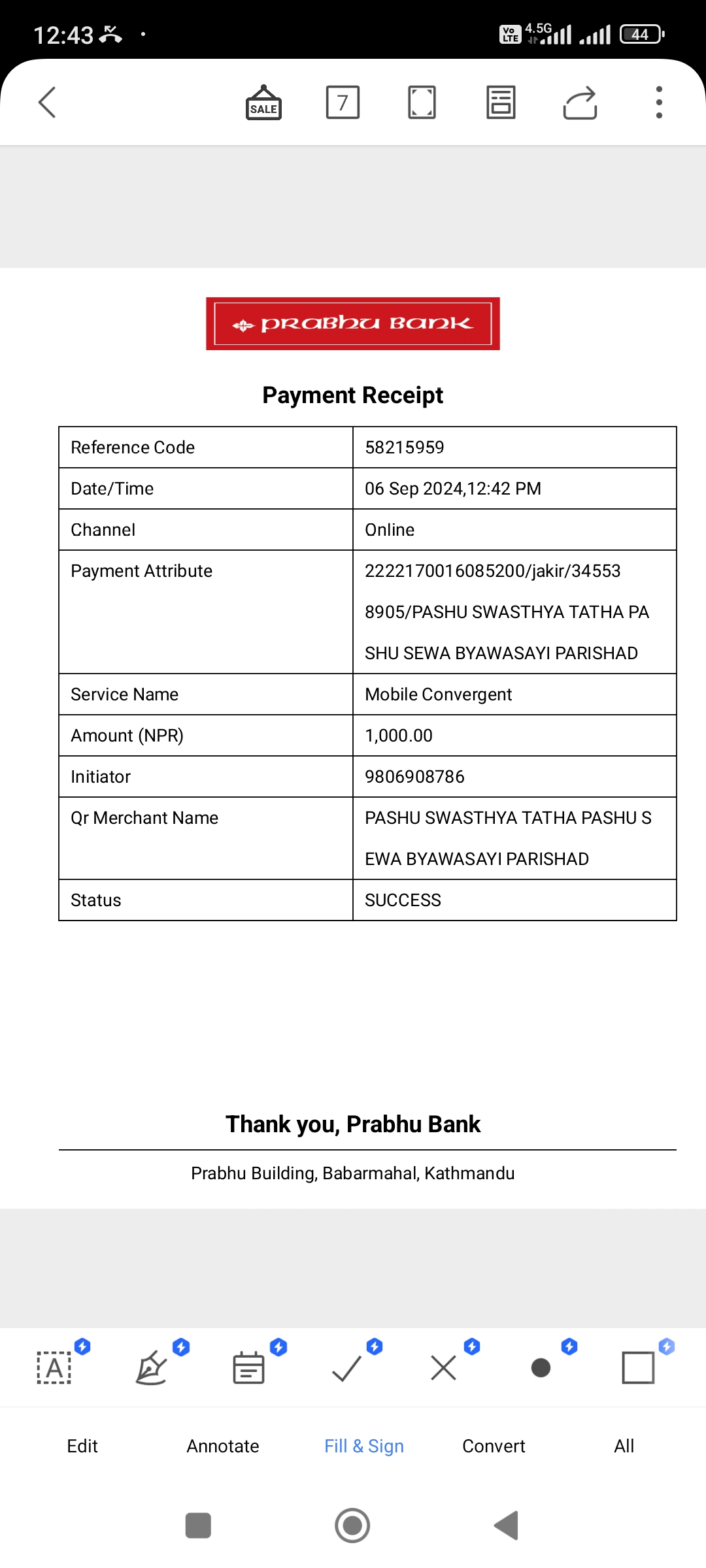Insert a date with the calendar tool
This screenshot has width=706, height=1568.
click(248, 1367)
